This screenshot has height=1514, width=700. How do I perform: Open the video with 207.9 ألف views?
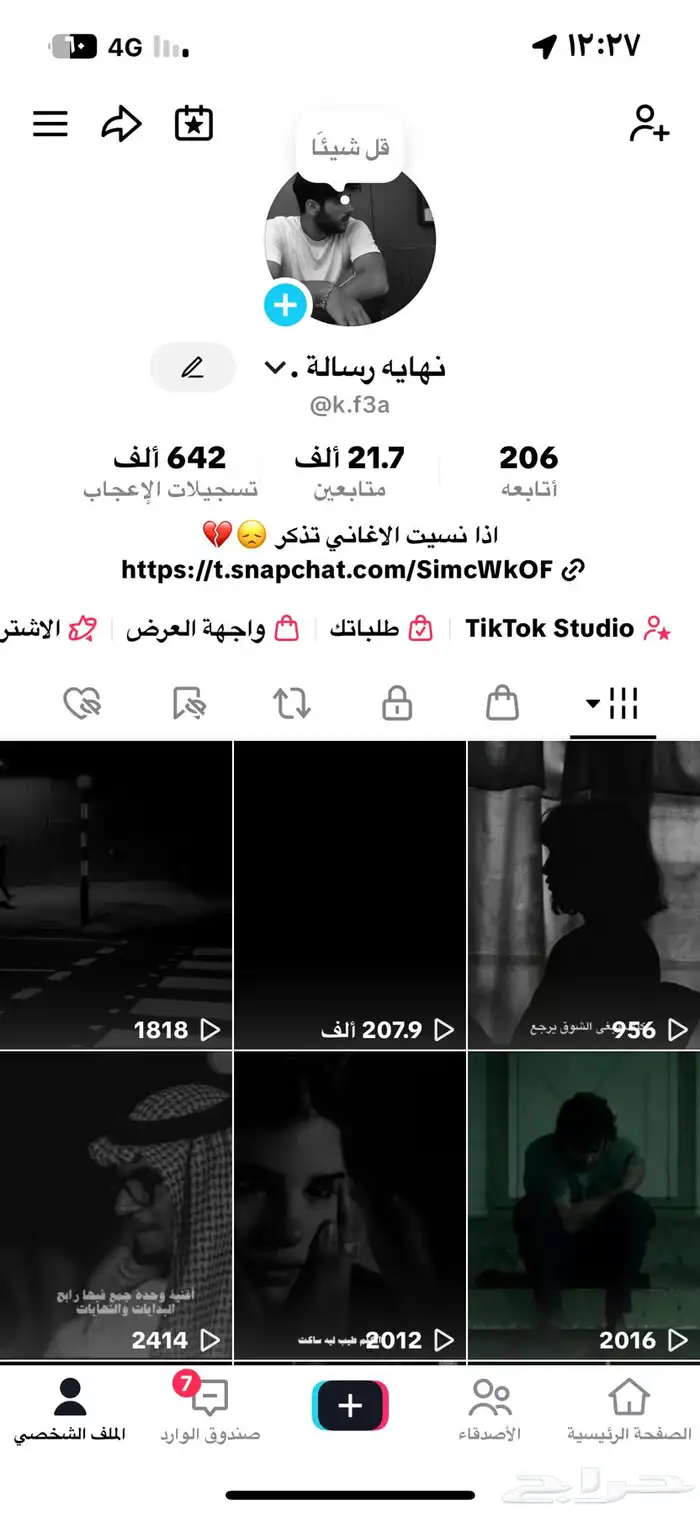point(350,895)
